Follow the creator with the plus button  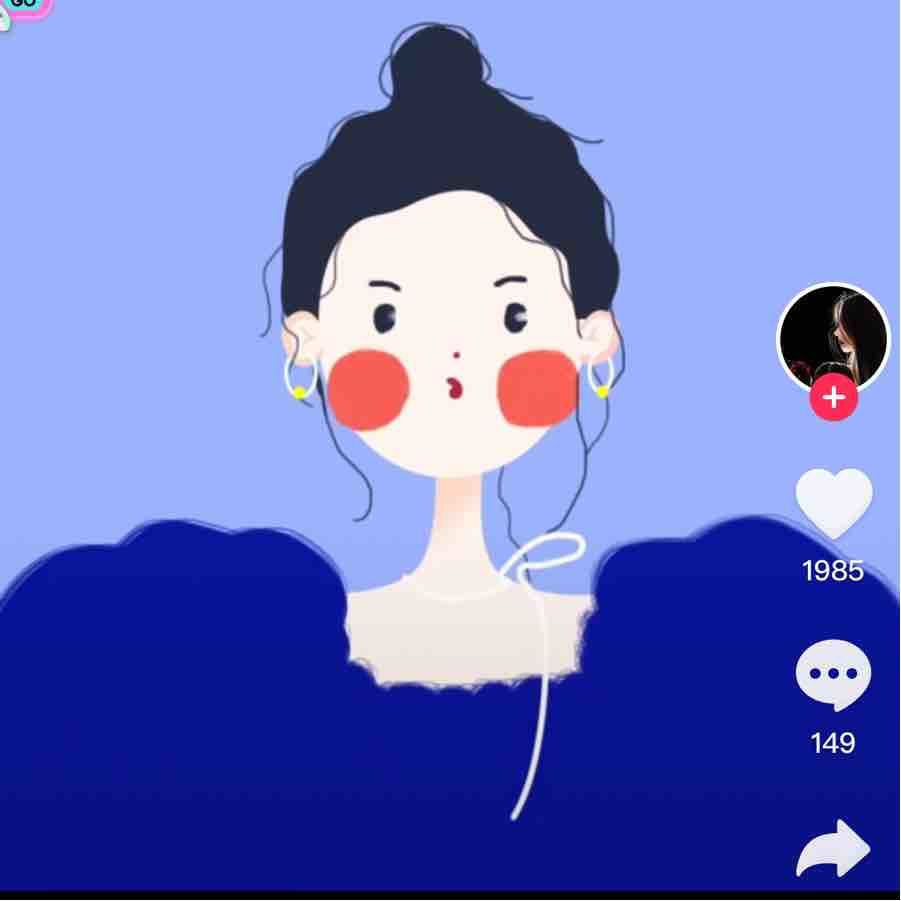click(x=833, y=398)
